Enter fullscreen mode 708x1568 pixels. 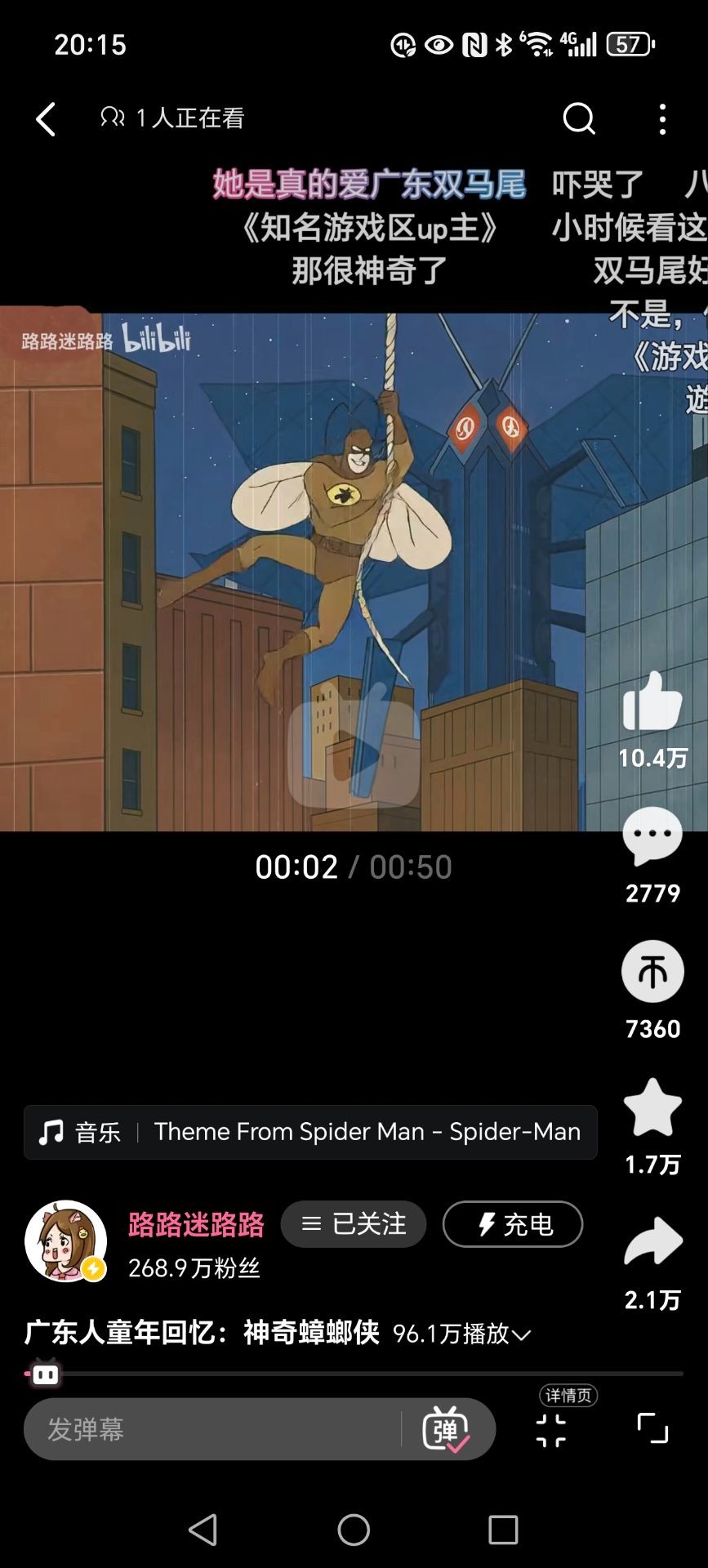652,1429
